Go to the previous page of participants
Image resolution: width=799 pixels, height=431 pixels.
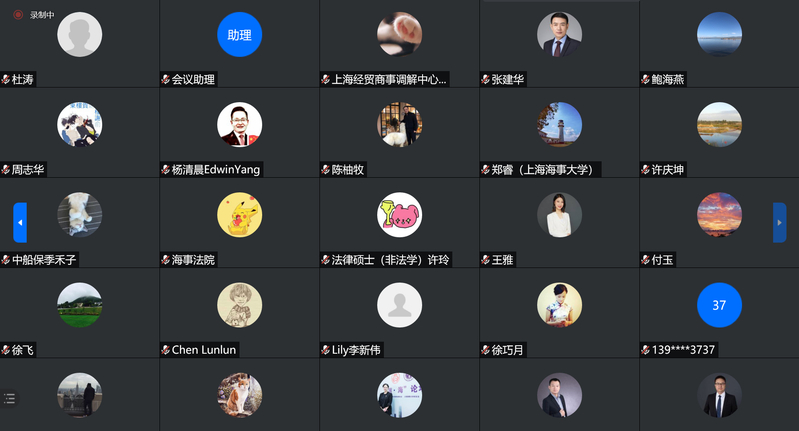tap(20, 222)
